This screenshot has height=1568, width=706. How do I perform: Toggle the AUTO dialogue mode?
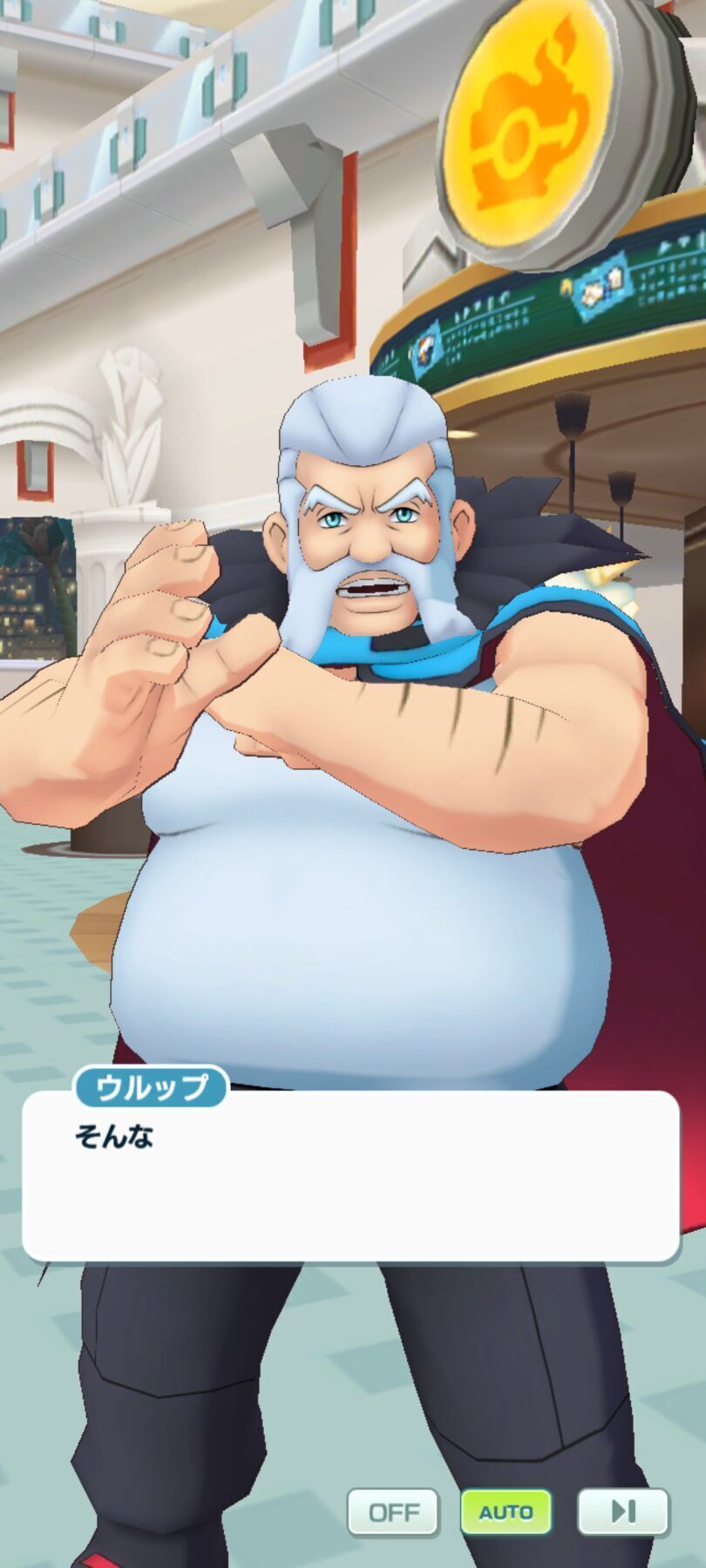506,1511
